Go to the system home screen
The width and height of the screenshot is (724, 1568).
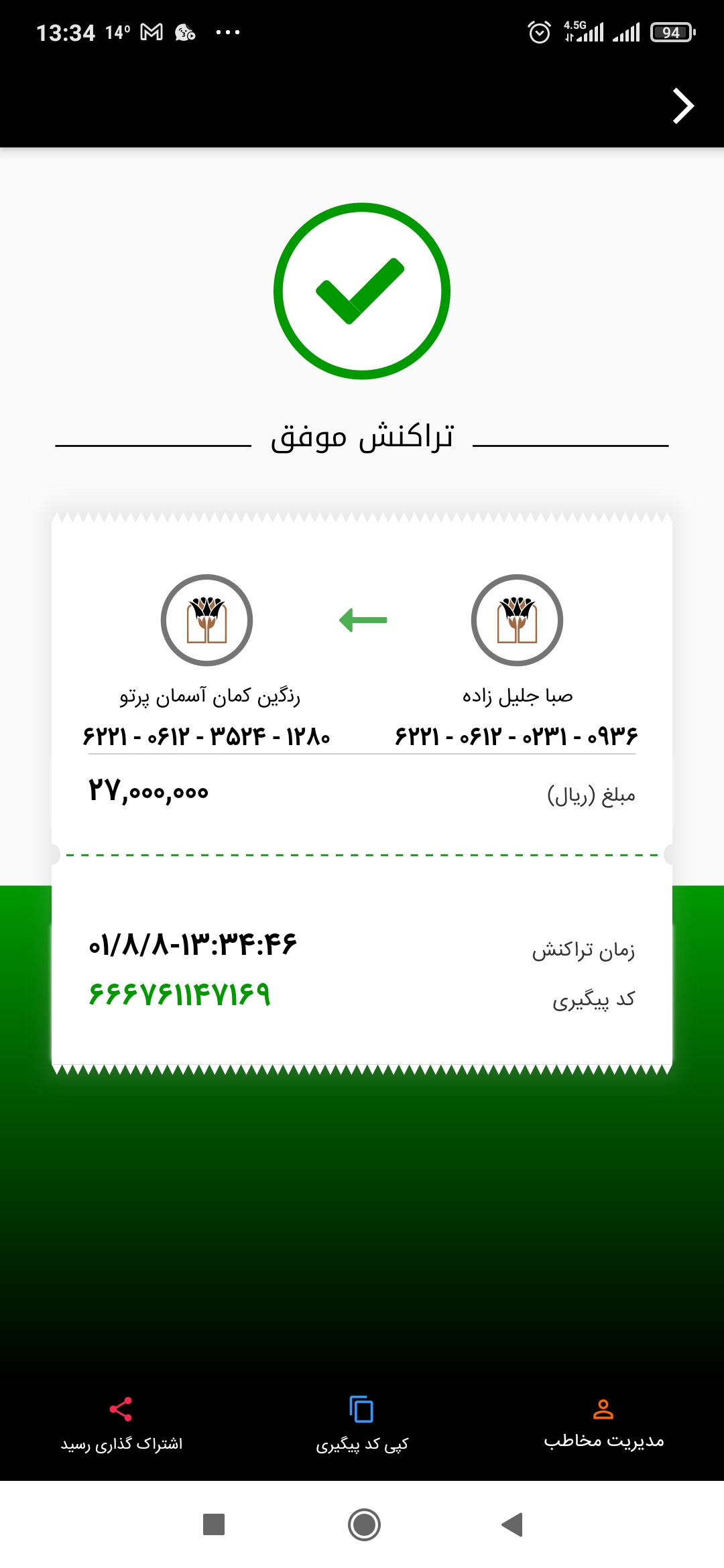tap(364, 1524)
